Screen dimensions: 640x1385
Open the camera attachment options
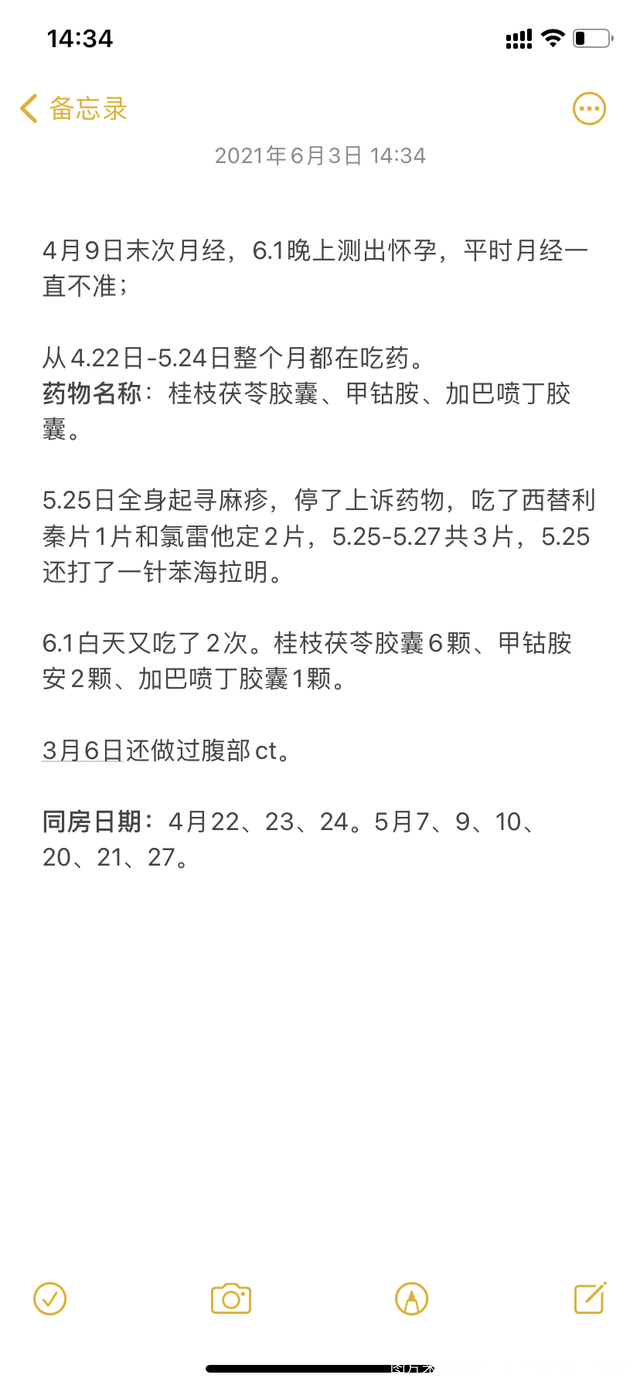231,1298
